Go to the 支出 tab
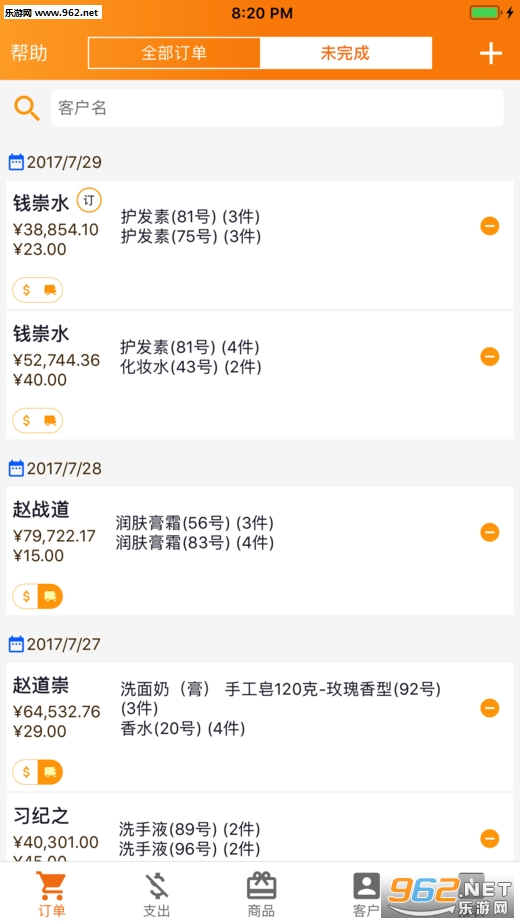This screenshot has height=924, width=520. [x=157, y=895]
